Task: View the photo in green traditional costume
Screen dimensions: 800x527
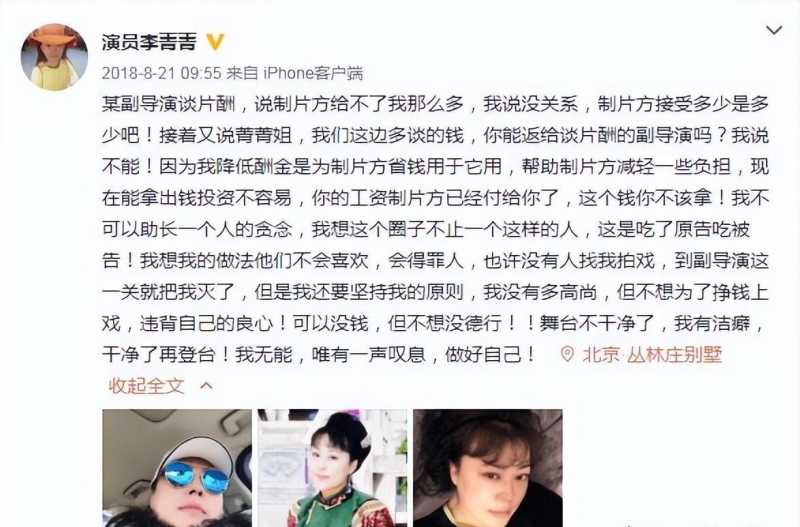Action: (332, 468)
